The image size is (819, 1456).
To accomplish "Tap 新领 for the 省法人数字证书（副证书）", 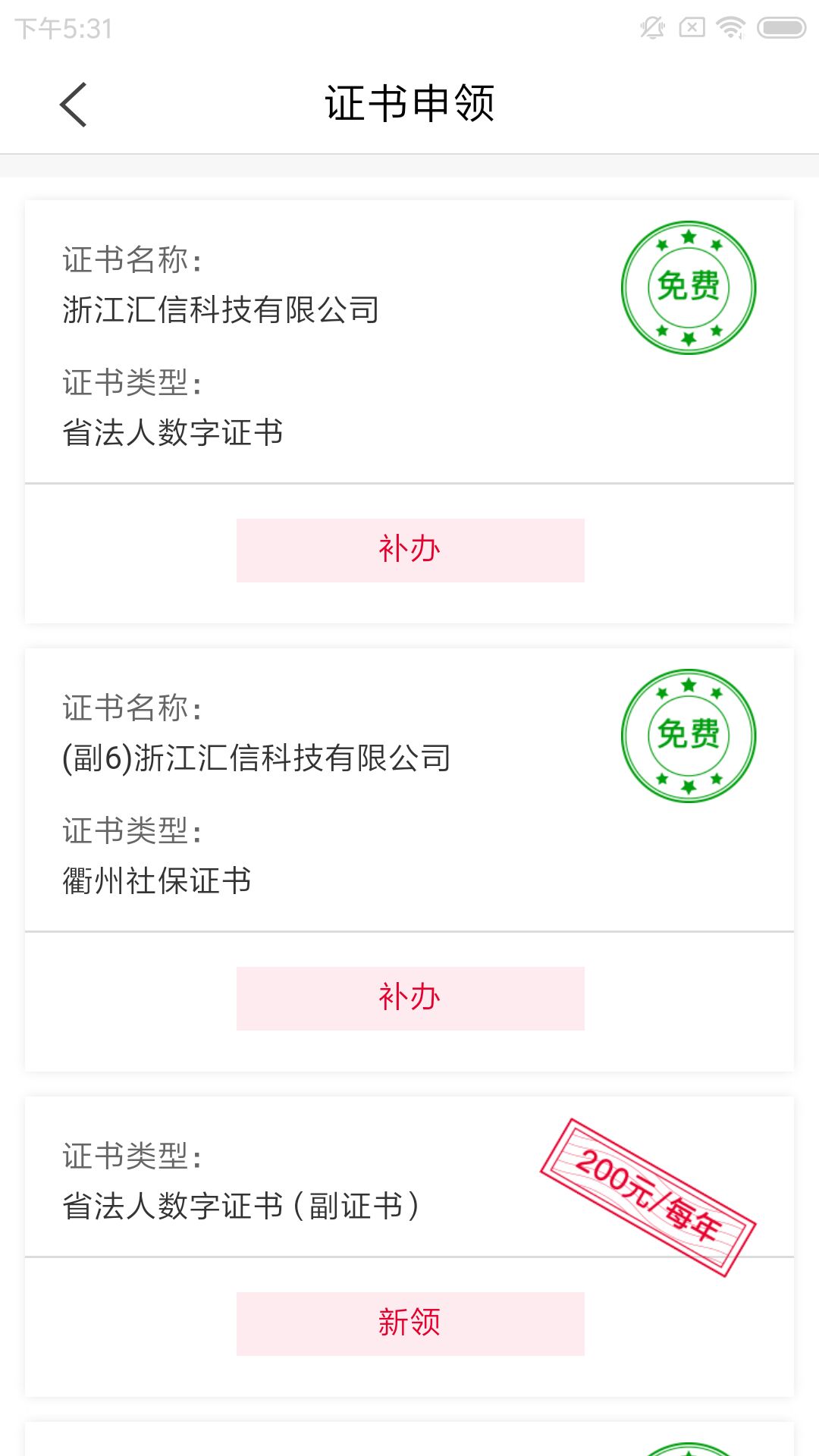I will tap(410, 1324).
